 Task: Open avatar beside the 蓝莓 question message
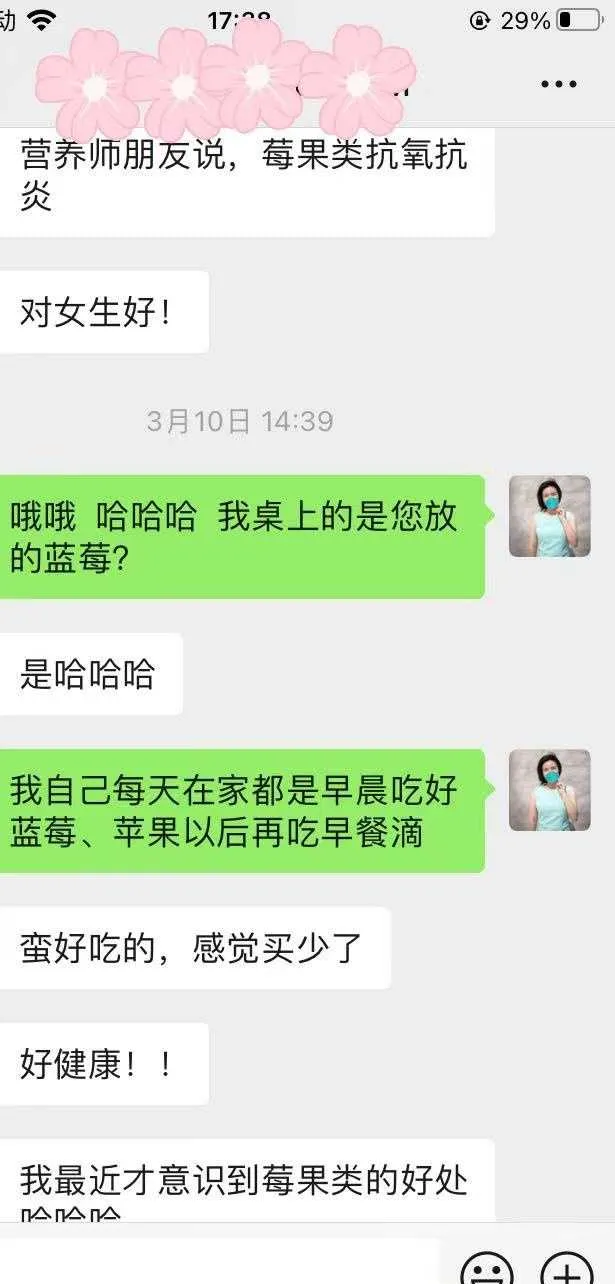click(x=549, y=516)
